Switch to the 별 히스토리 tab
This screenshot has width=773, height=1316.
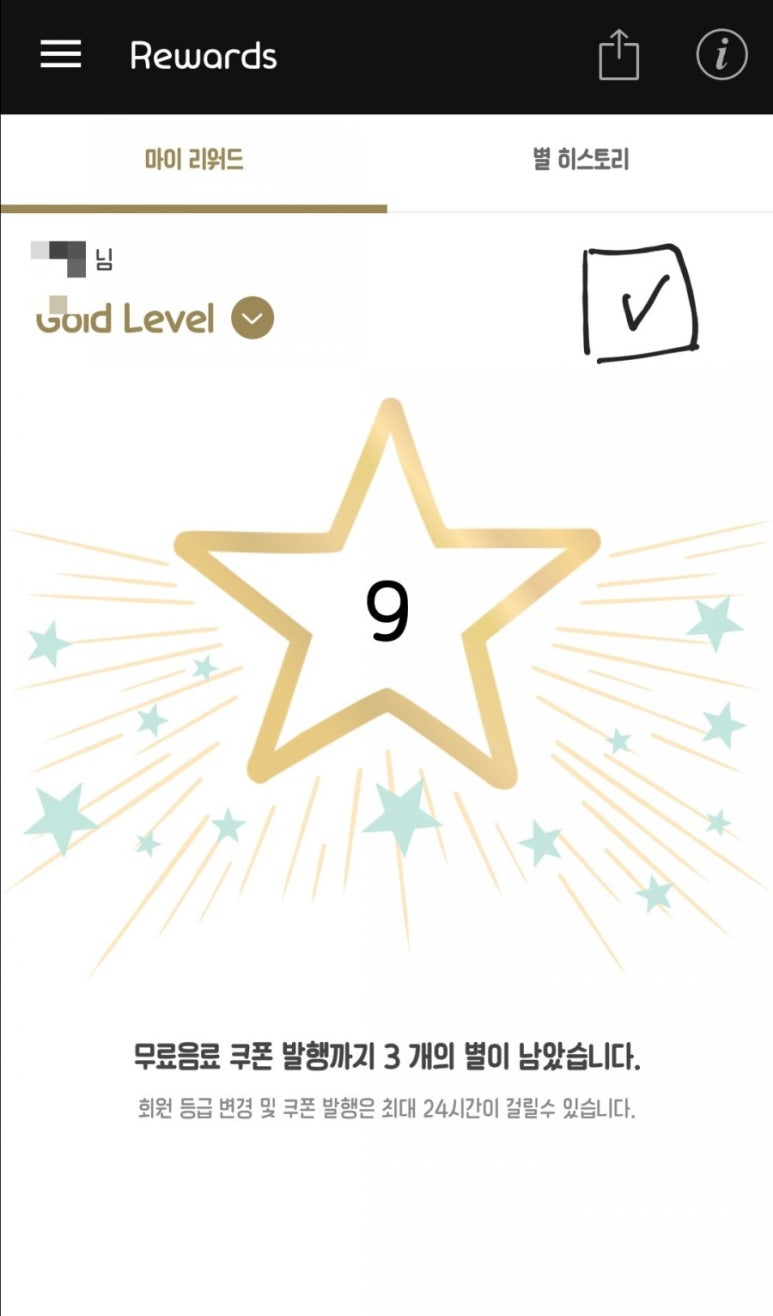point(580,160)
